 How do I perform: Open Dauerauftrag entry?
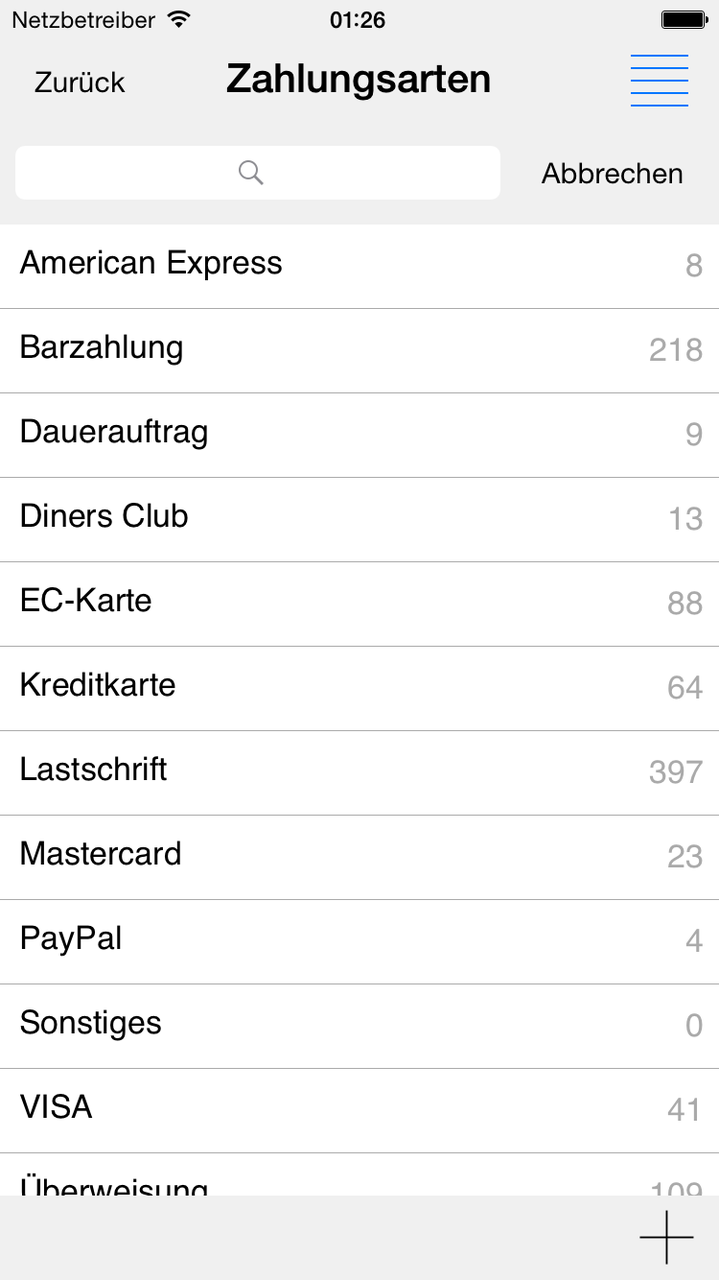click(359, 435)
